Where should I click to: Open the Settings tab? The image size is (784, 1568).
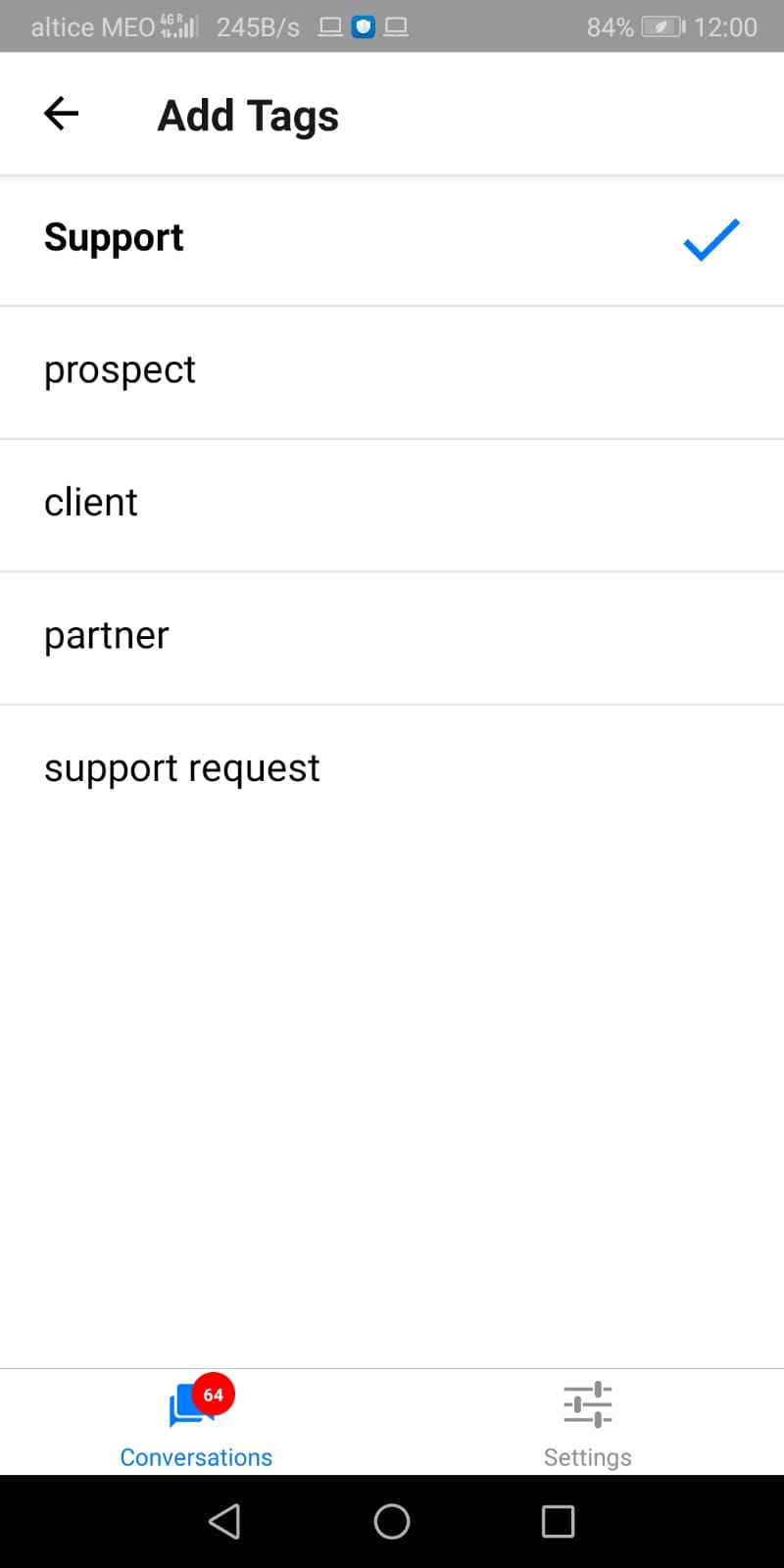[x=588, y=1423]
